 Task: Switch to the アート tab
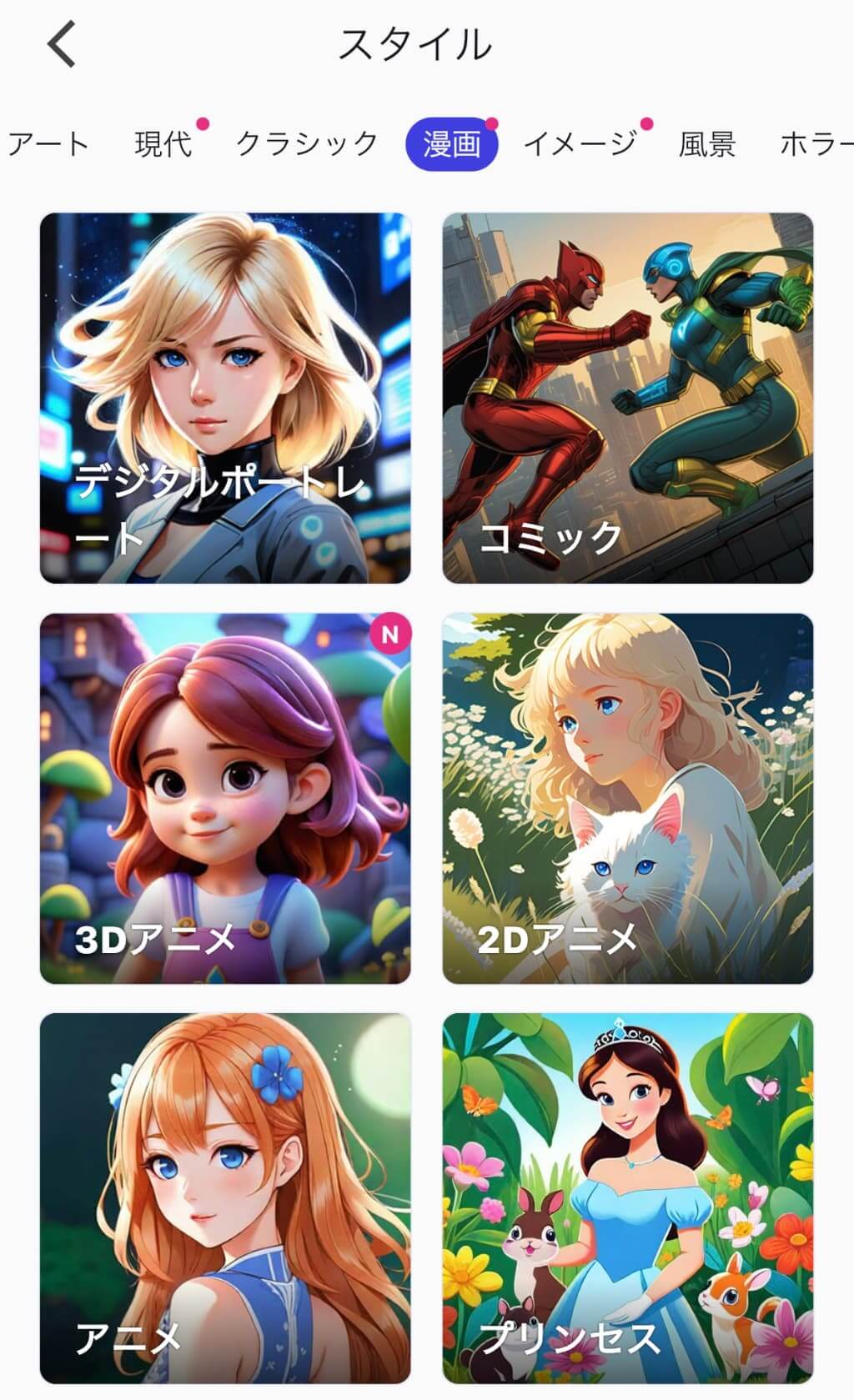(x=48, y=144)
